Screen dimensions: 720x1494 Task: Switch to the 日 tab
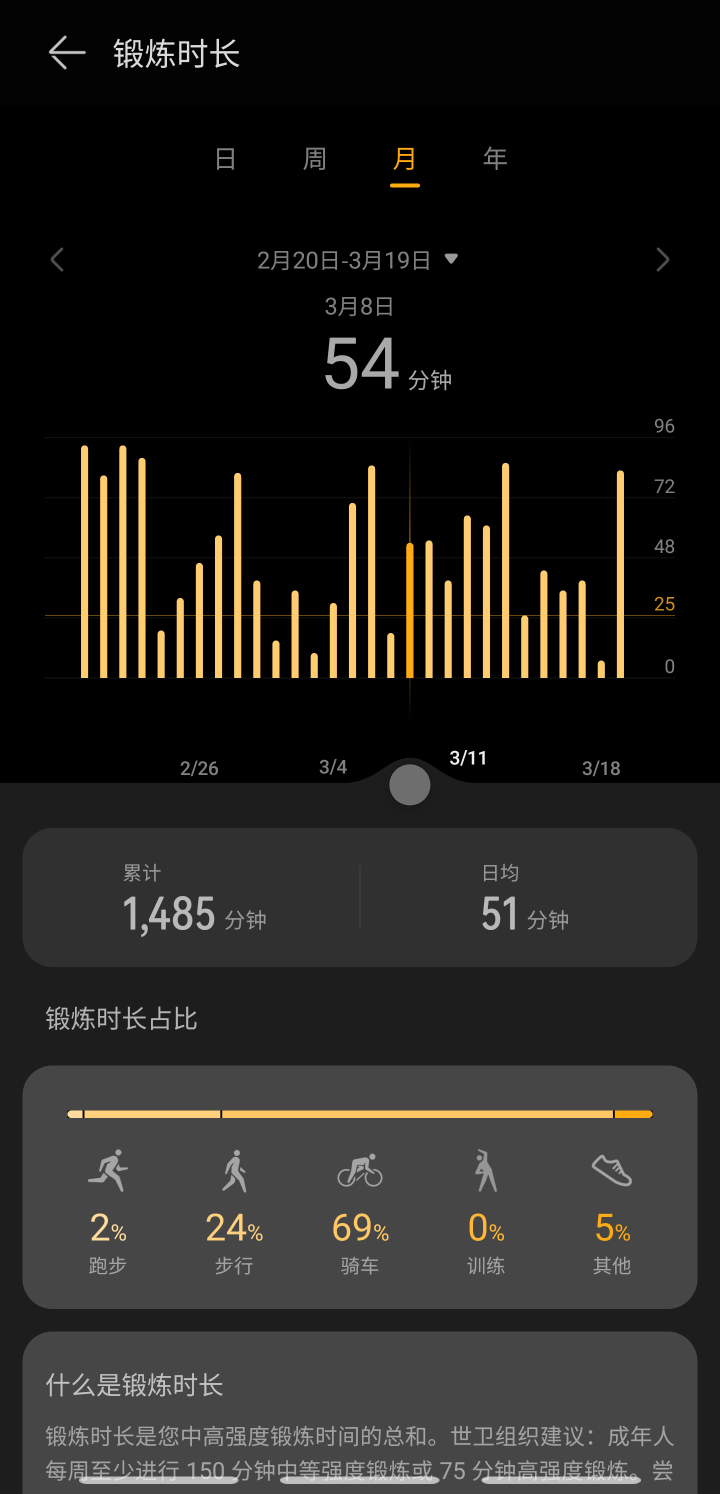point(226,159)
